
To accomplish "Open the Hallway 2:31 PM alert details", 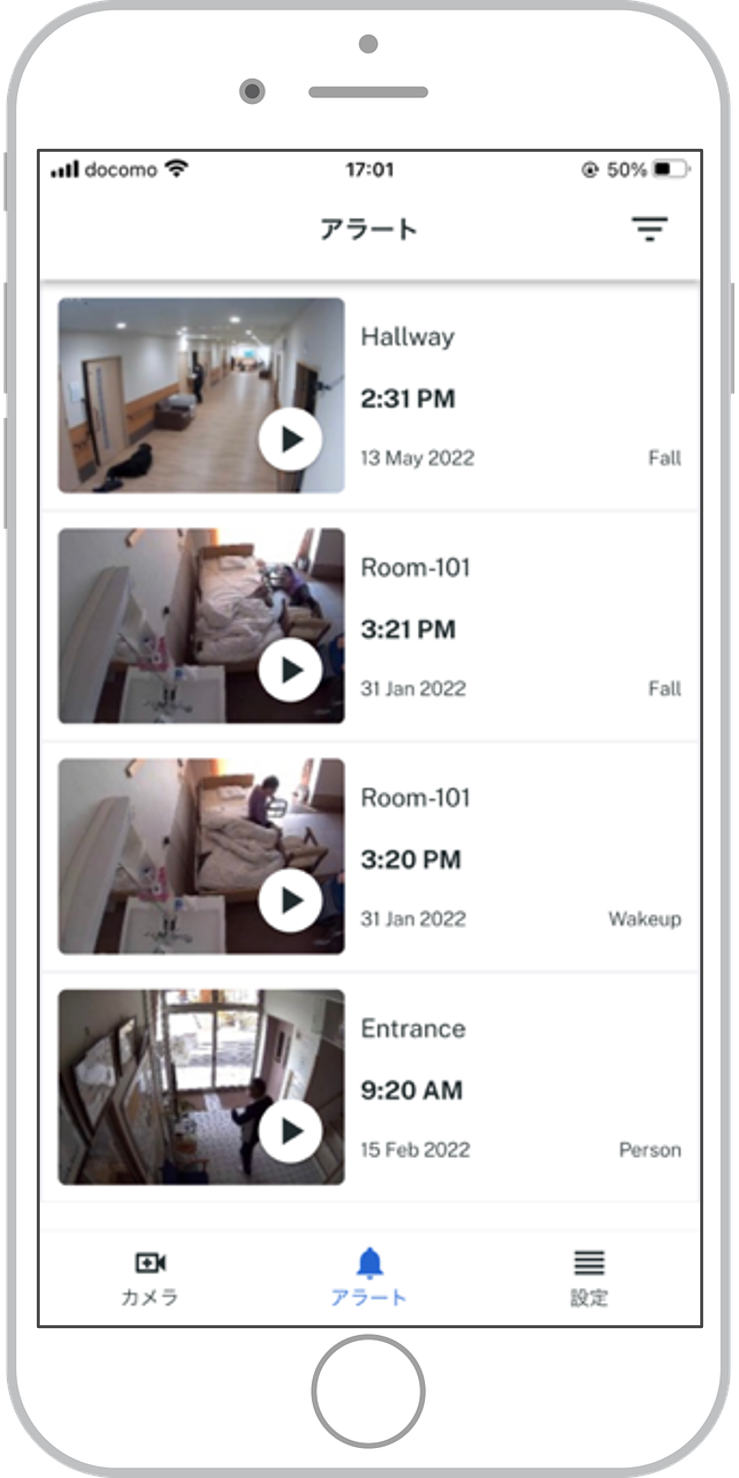I will tap(520, 397).
